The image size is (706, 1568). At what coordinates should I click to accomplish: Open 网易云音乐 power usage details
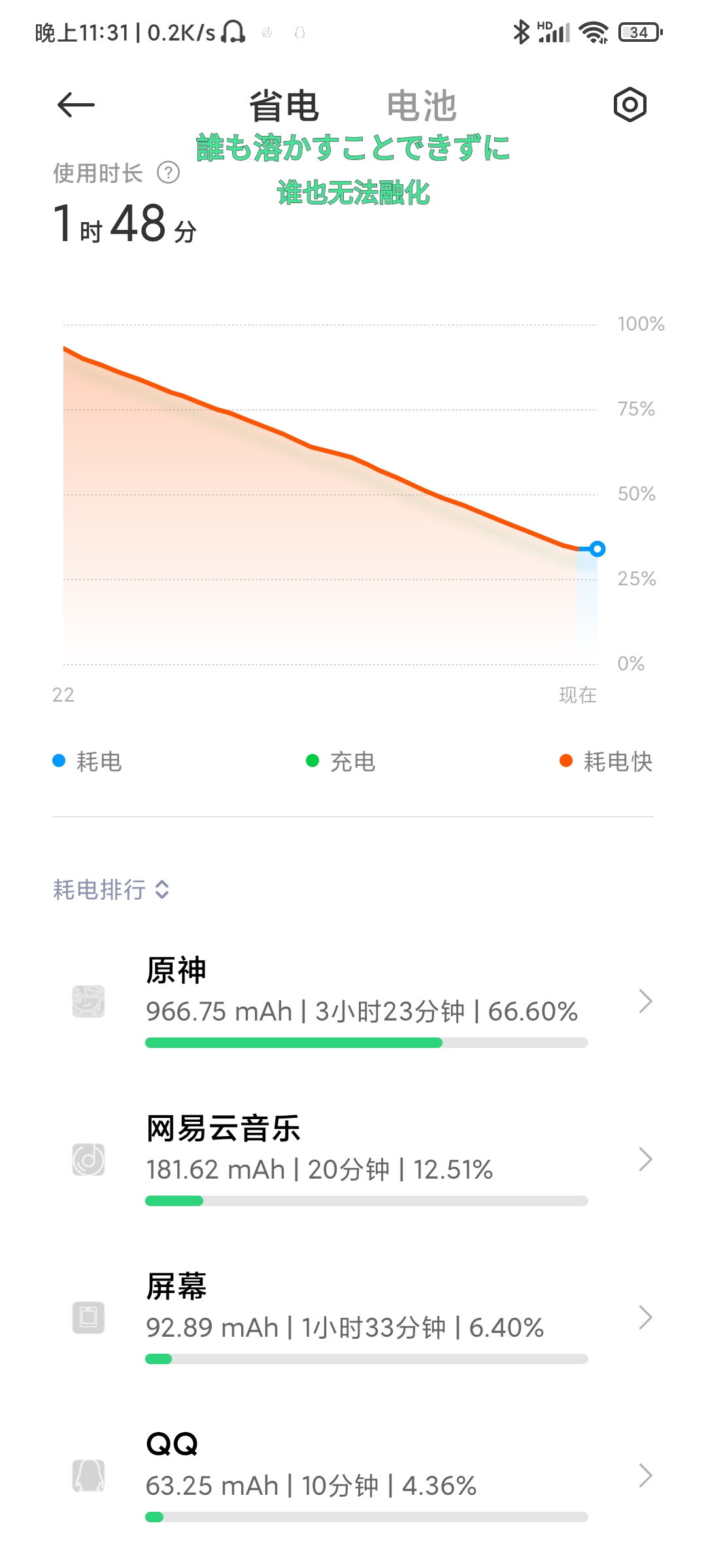(353, 1159)
